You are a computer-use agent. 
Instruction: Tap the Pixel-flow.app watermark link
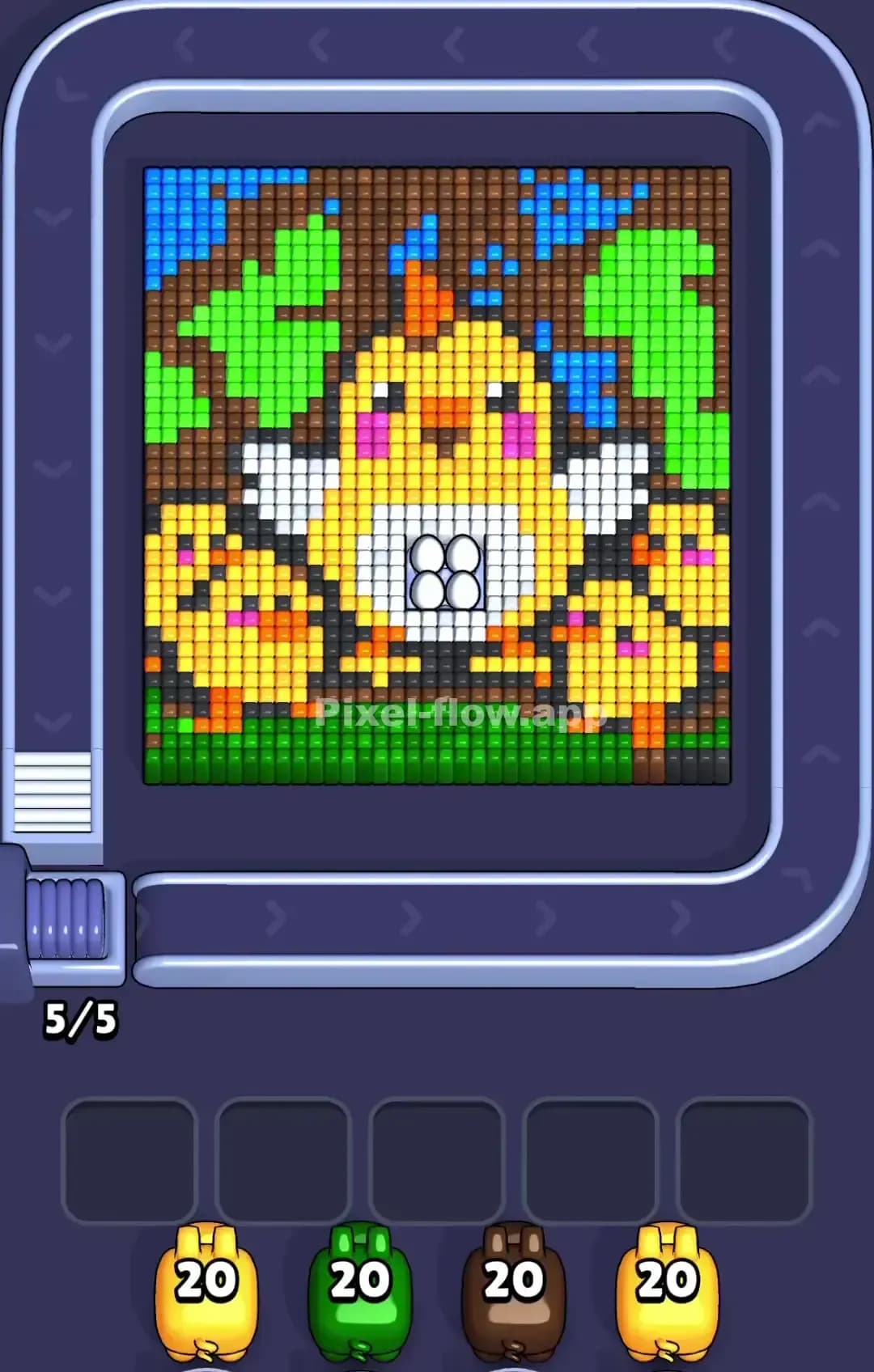pos(465,712)
